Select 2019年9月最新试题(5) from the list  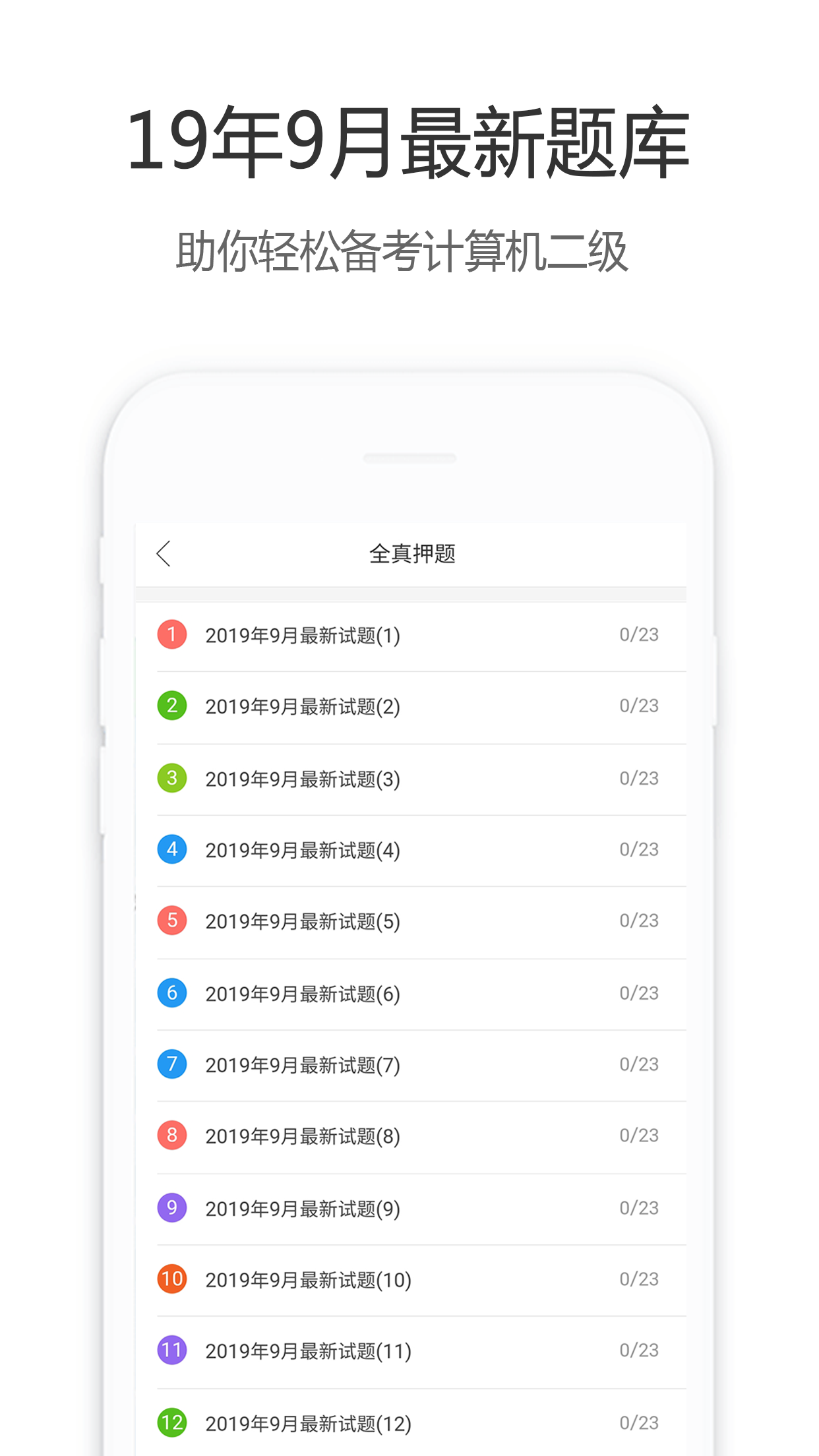(x=303, y=921)
